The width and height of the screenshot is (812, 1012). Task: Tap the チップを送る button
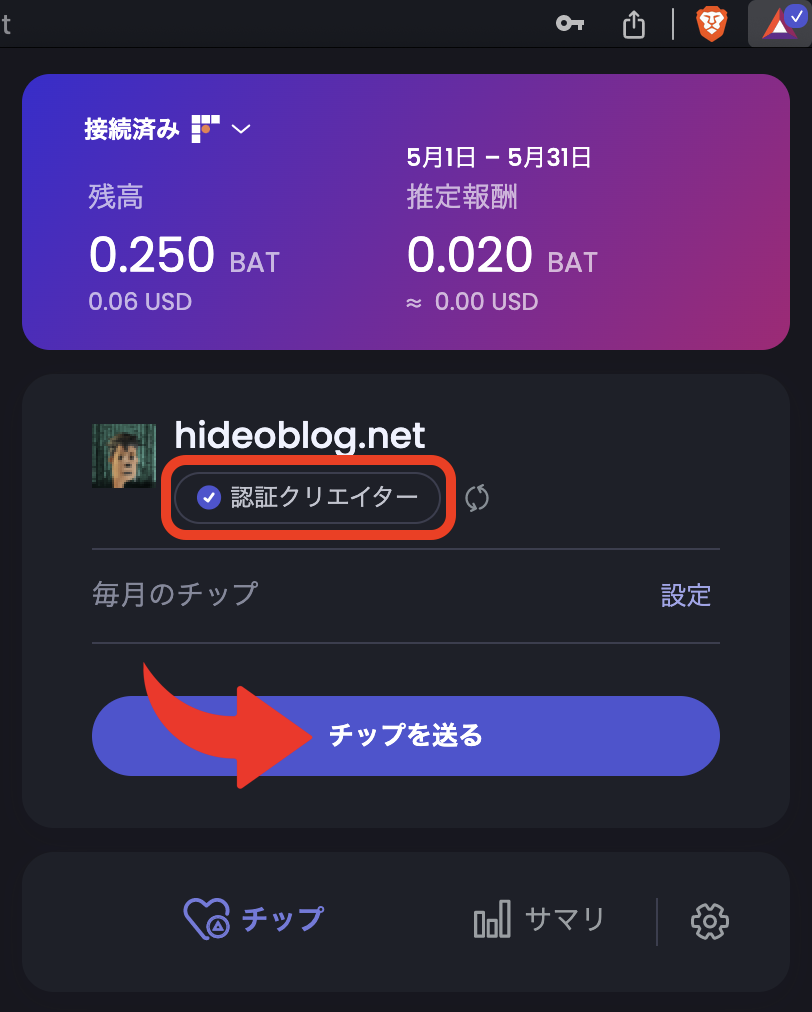click(x=405, y=736)
